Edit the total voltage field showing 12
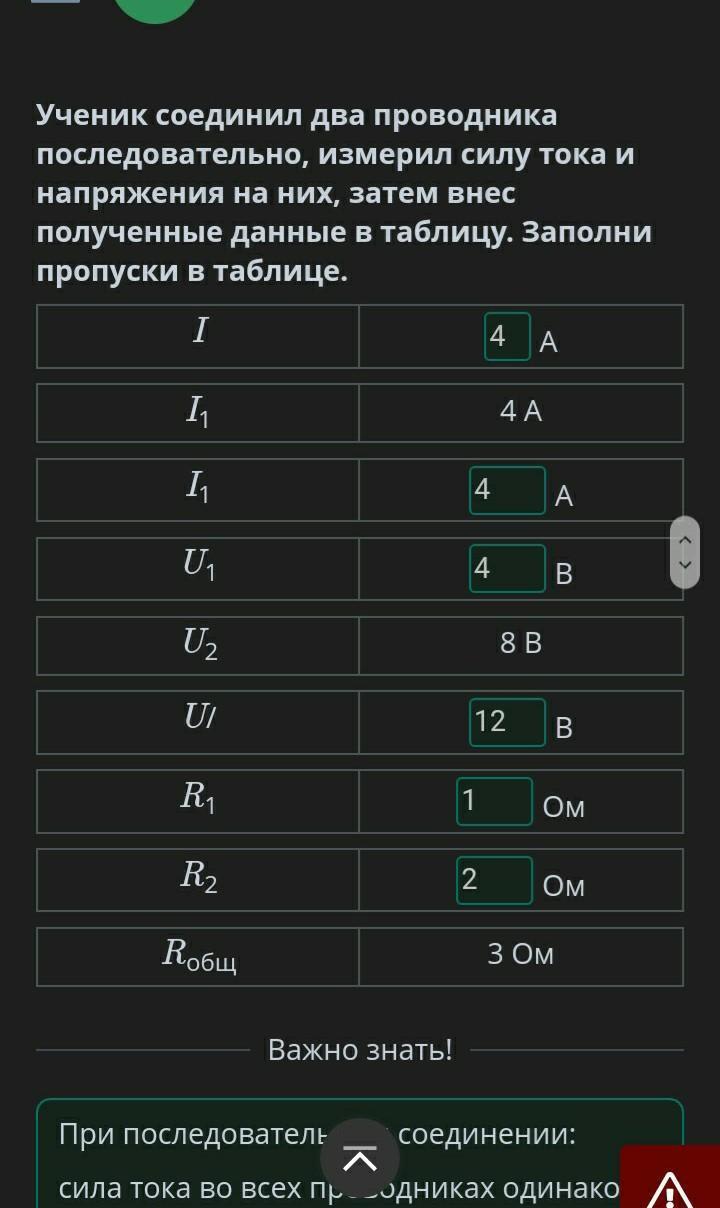Viewport: 720px width, 1208px height. pyautogui.click(x=507, y=722)
